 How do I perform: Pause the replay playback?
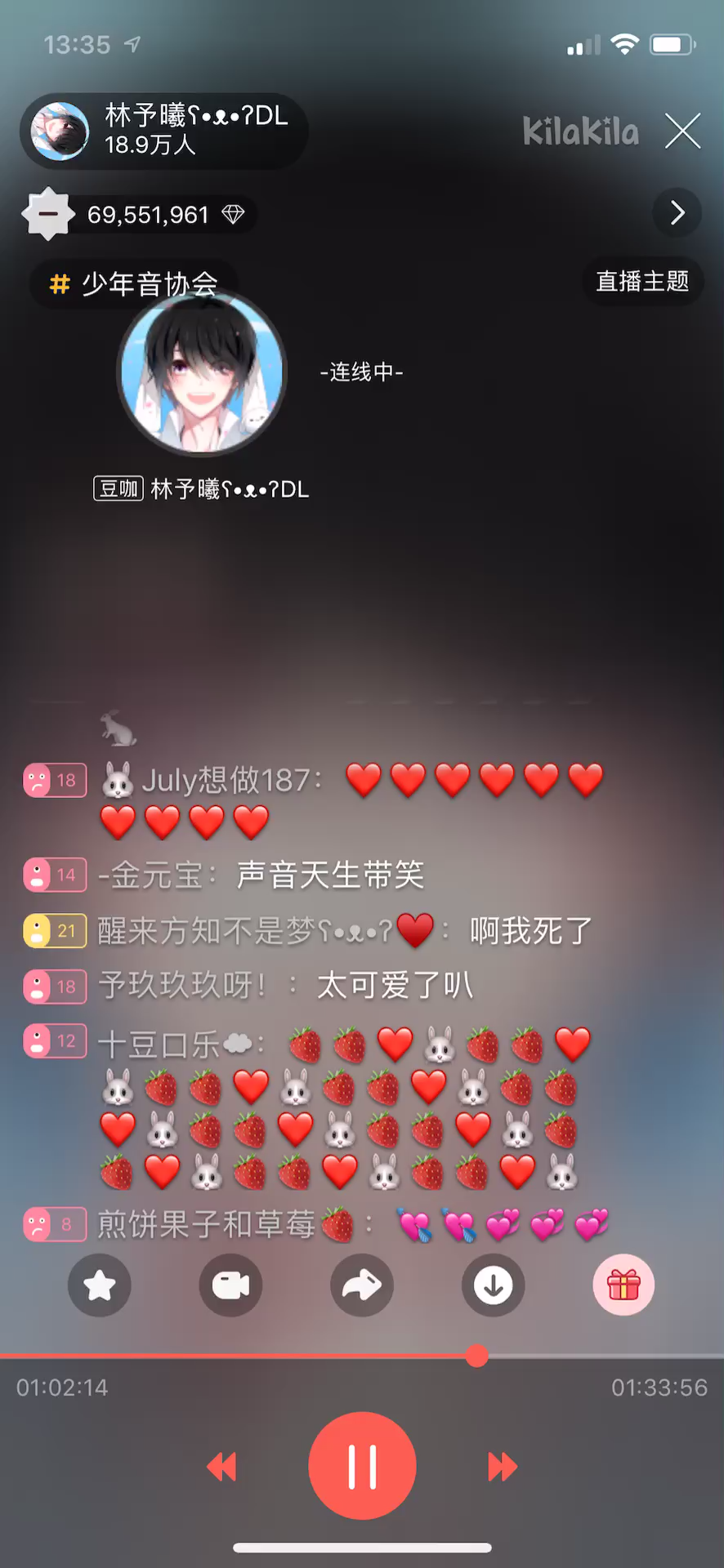pyautogui.click(x=362, y=1466)
